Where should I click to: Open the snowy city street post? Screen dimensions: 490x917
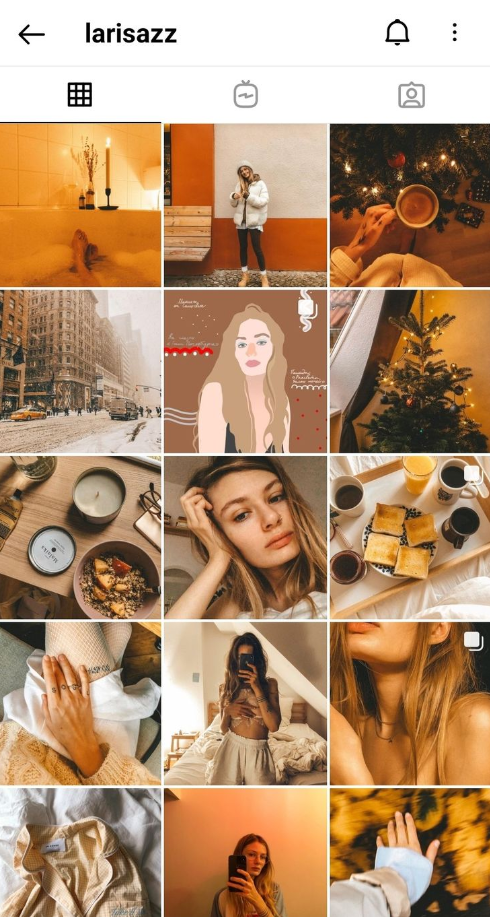[80, 371]
